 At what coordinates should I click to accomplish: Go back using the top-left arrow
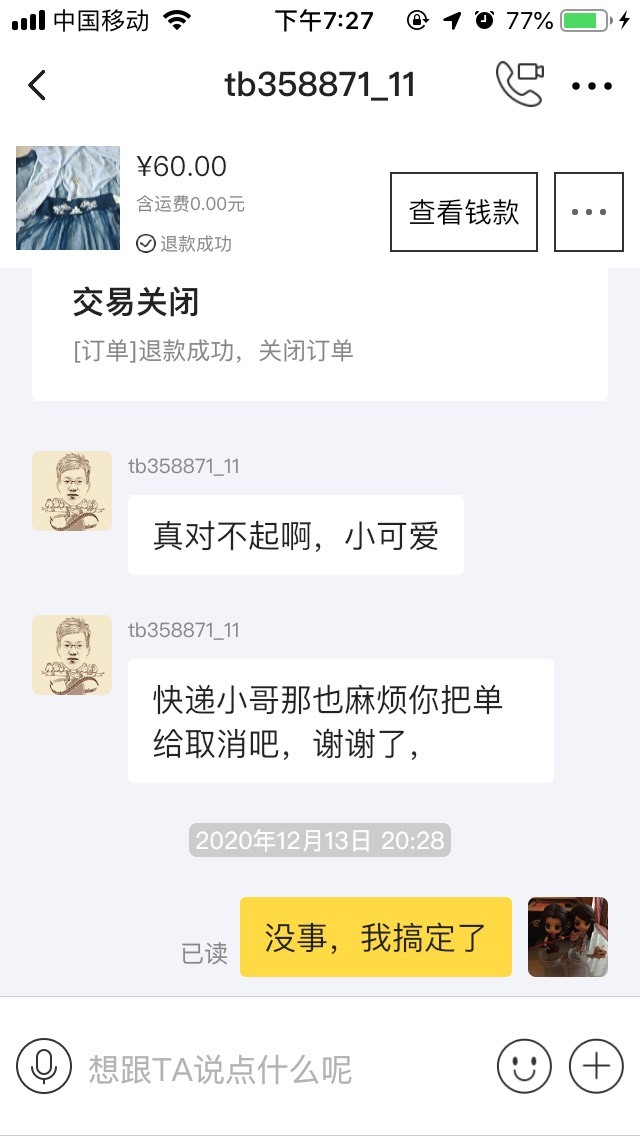[37, 85]
